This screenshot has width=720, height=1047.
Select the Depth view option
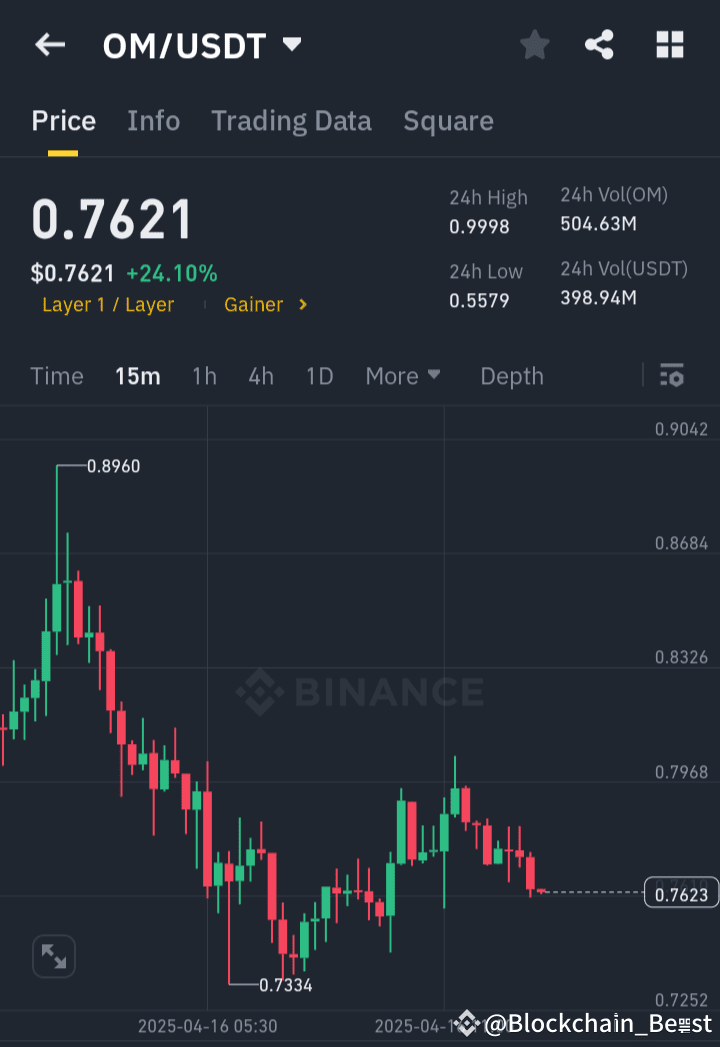[512, 376]
